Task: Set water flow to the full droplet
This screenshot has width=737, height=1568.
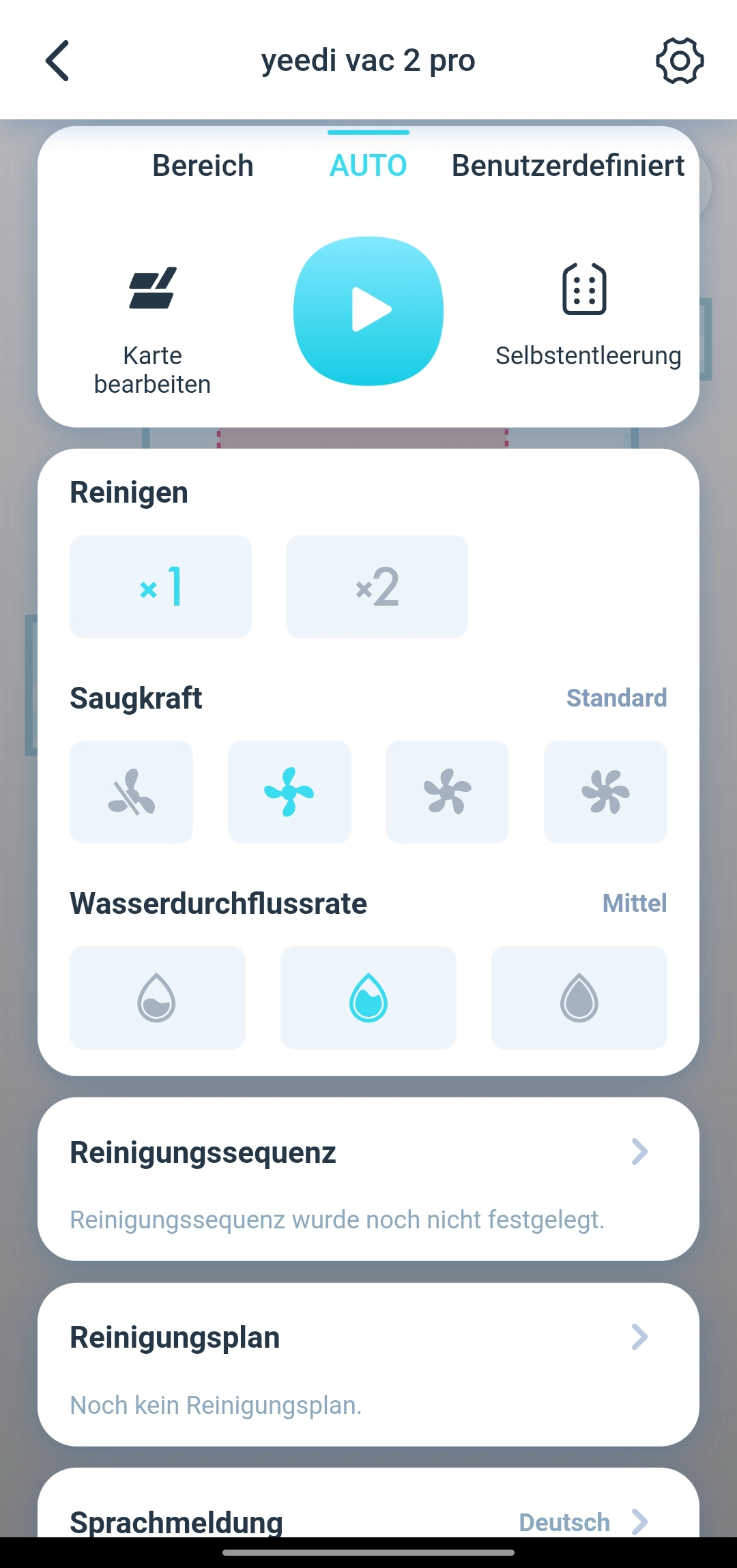Action: pos(579,997)
